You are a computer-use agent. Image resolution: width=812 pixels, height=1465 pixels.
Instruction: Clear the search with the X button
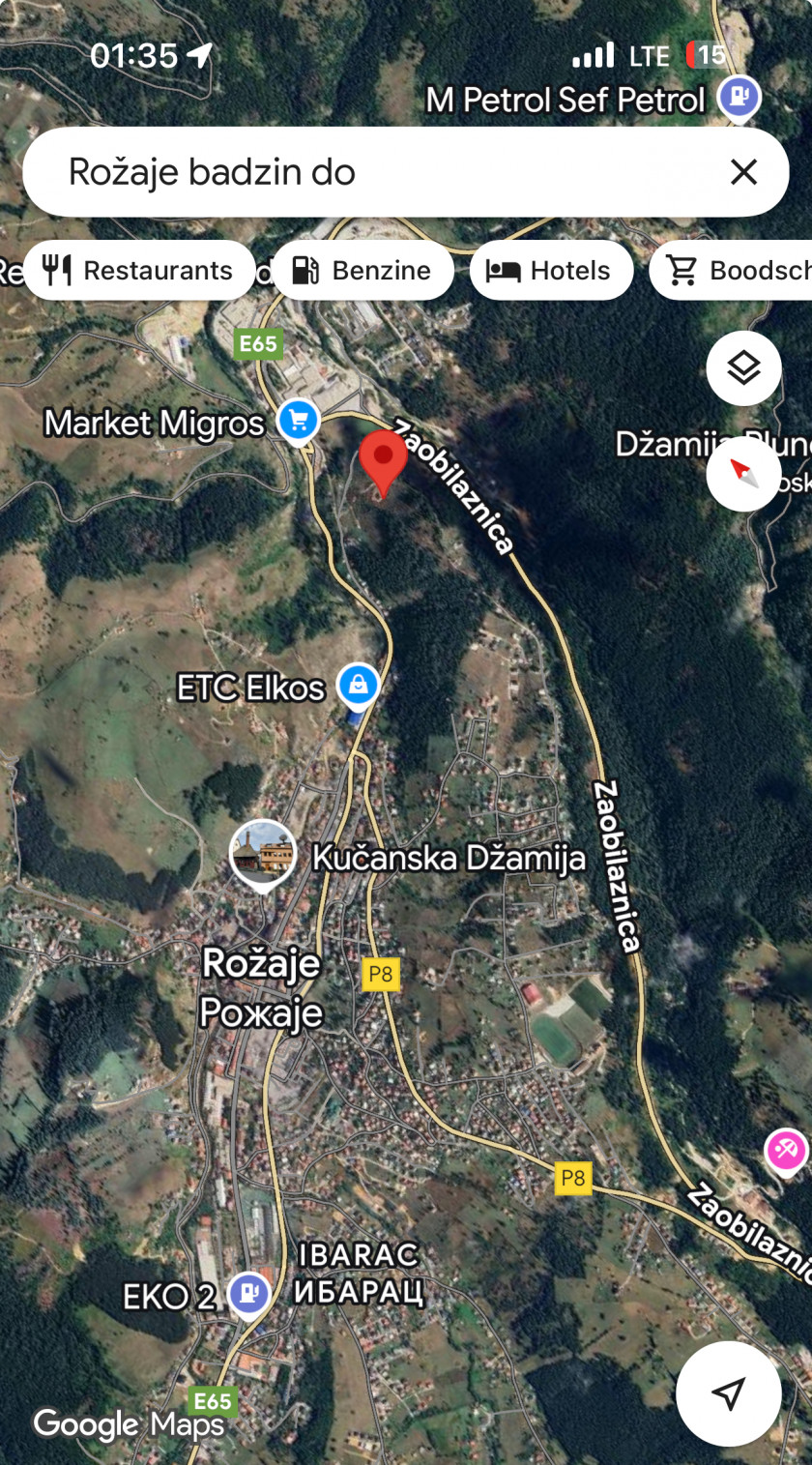[743, 172]
